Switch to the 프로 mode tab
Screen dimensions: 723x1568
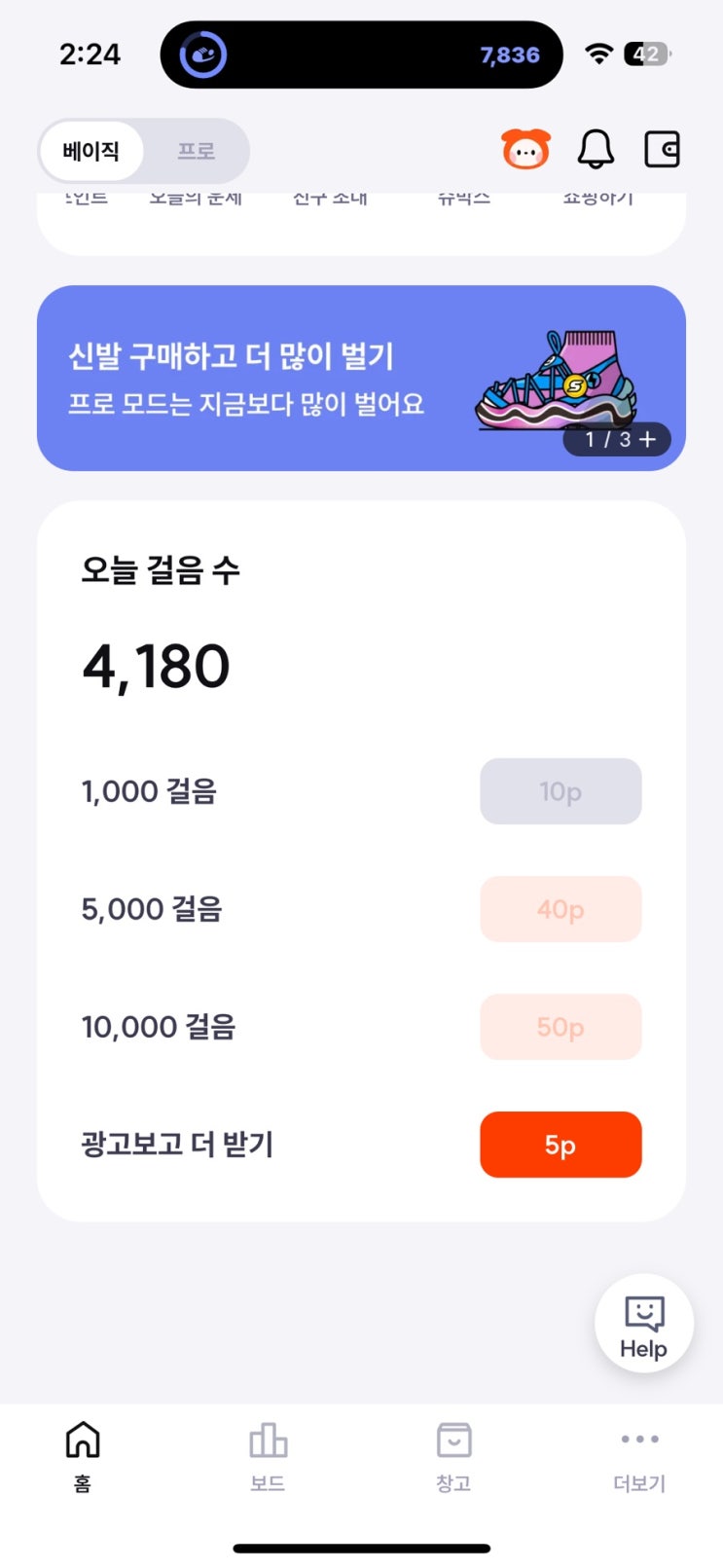[x=196, y=151]
